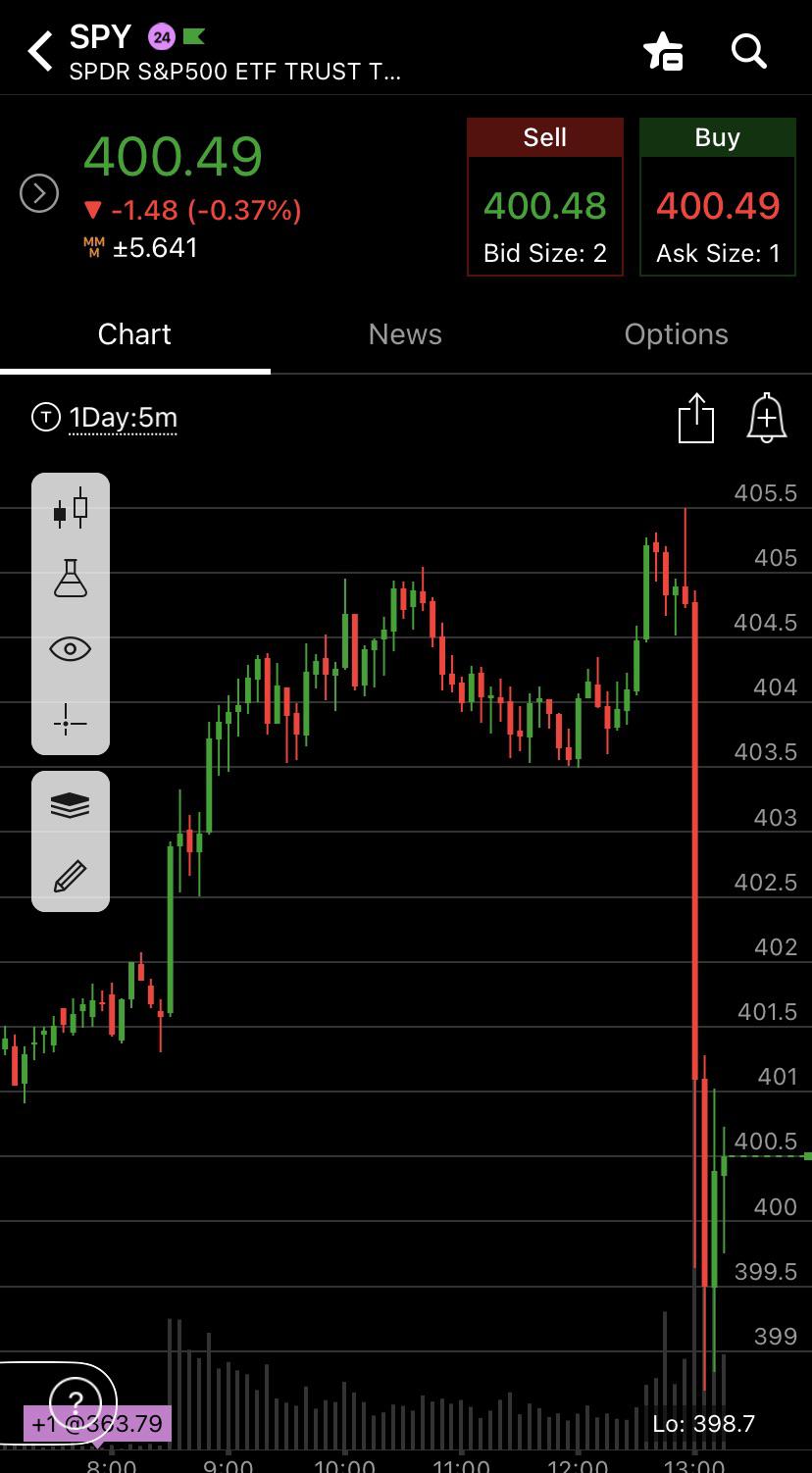812x1473 pixels.
Task: Toggle chart visibility with the eye icon
Action: [71, 649]
